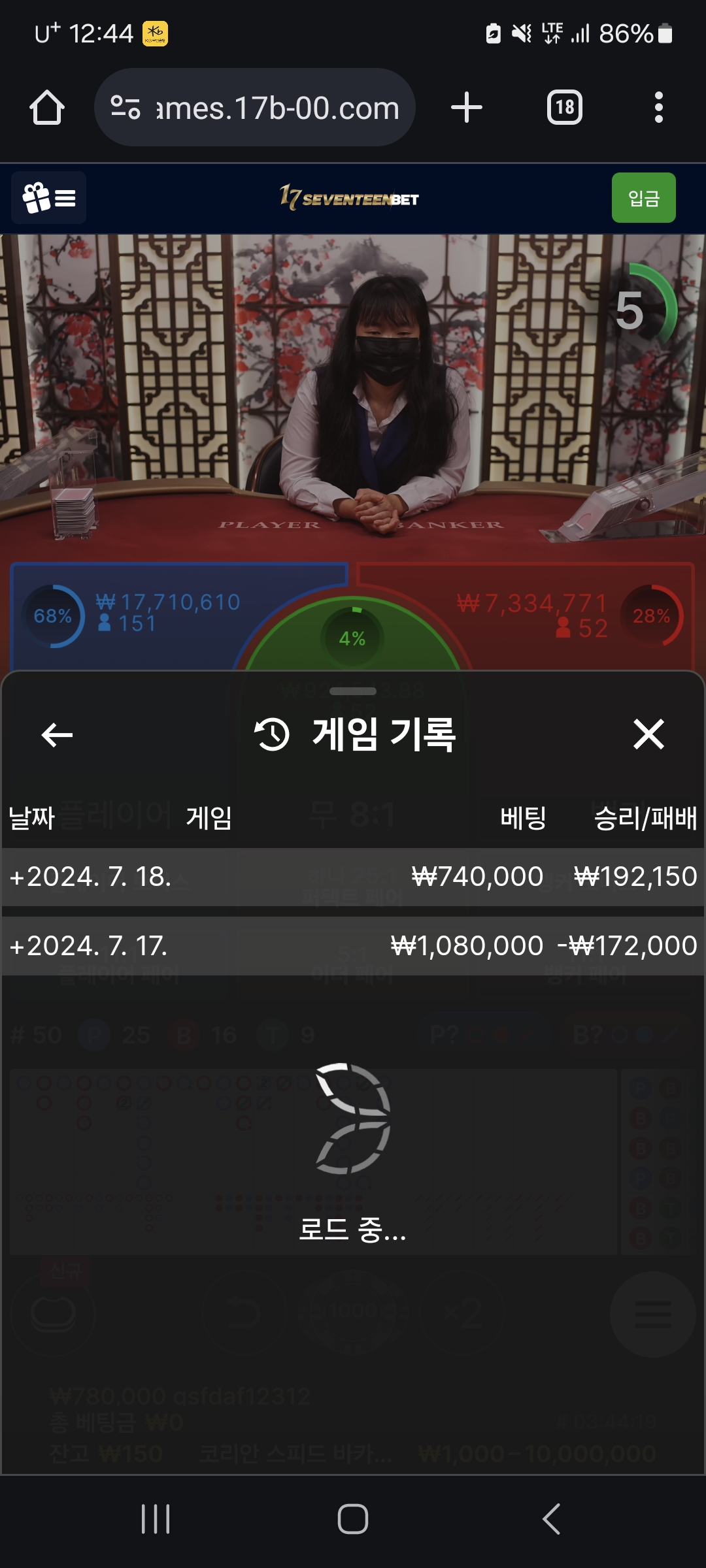Go to browser home page

point(47,108)
